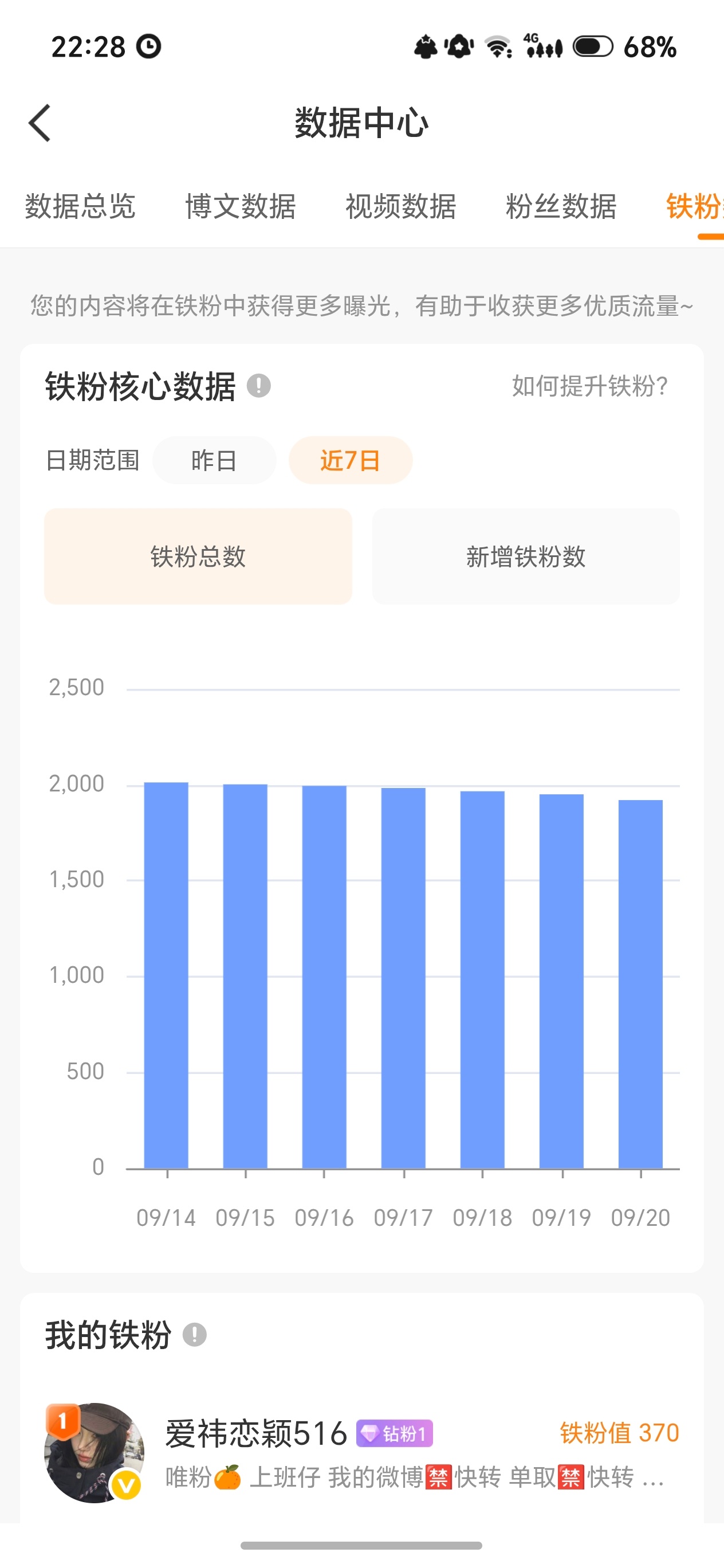This screenshot has width=724, height=1568.
Task: Open the 博文数据 tab
Action: pyautogui.click(x=241, y=206)
